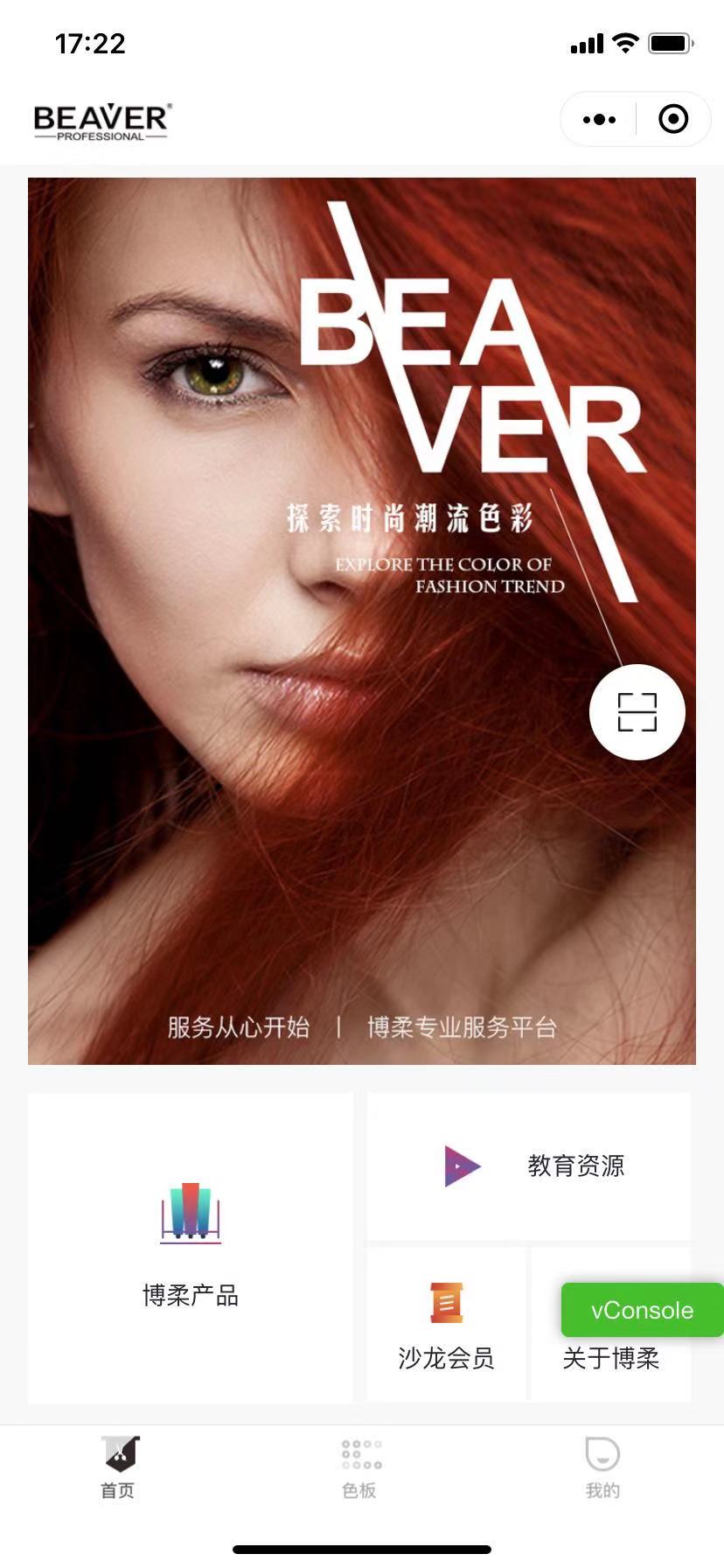
Task: Switch to the 色板 tab
Action: 360,1469
